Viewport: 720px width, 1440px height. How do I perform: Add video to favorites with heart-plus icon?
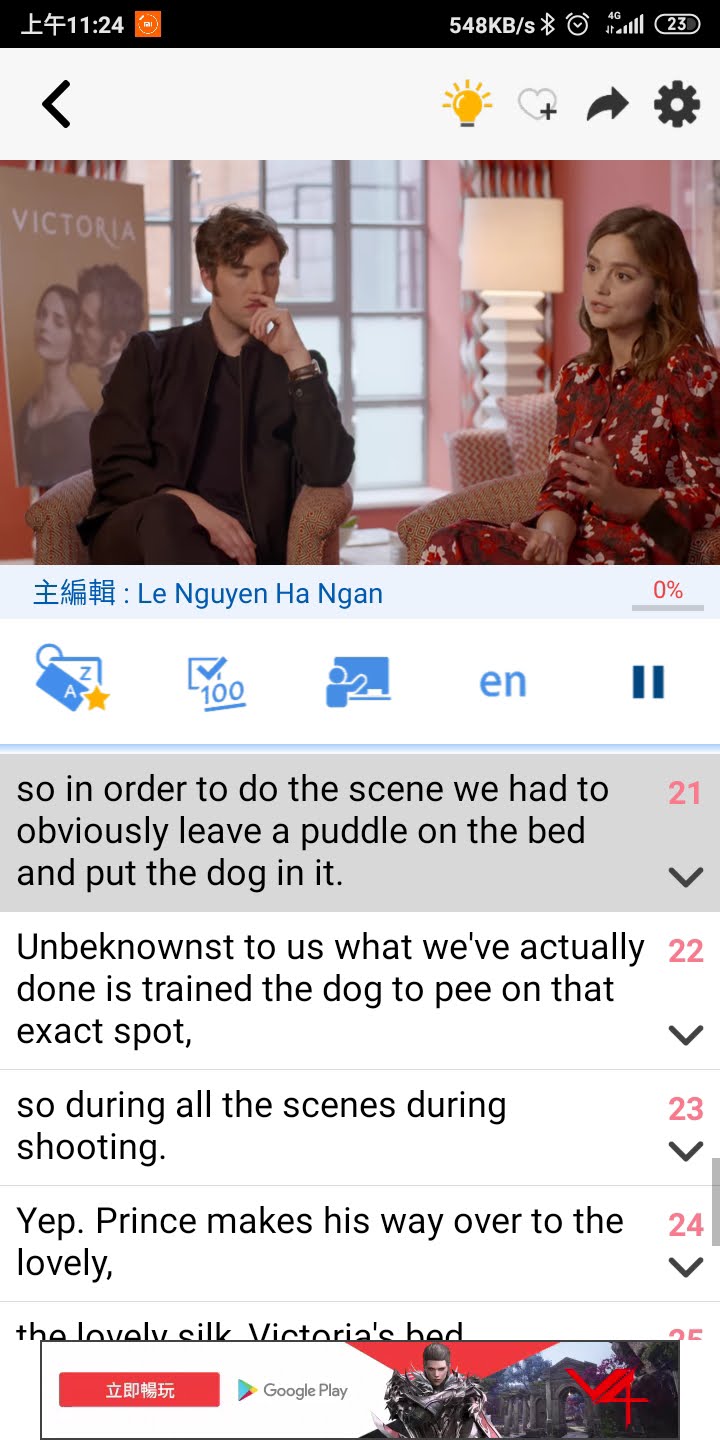tap(537, 104)
